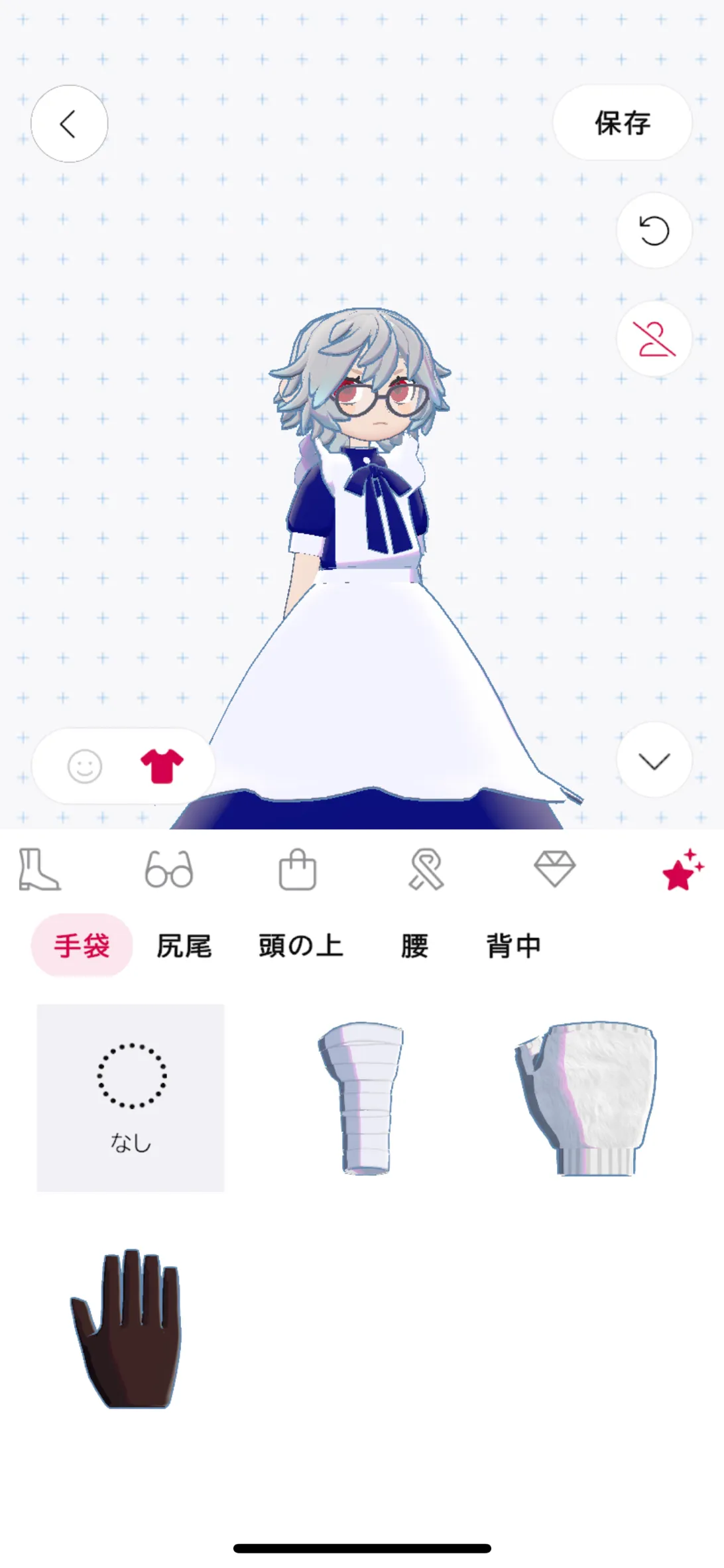Select the 手袋 chip
Viewport: 724px width, 1568px height.
(x=82, y=945)
